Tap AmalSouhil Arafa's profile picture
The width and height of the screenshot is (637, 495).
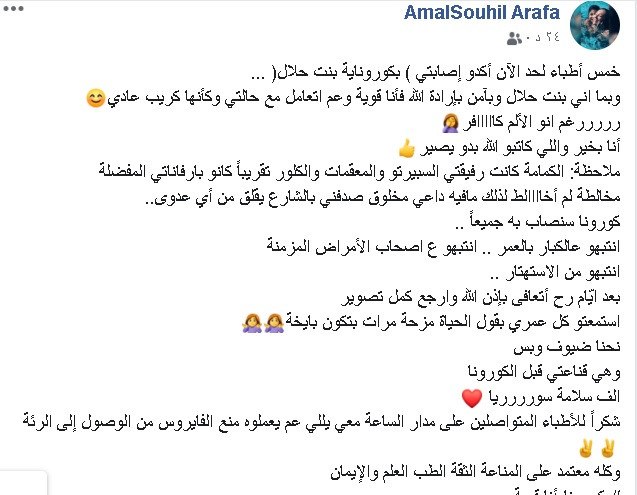tap(612, 24)
